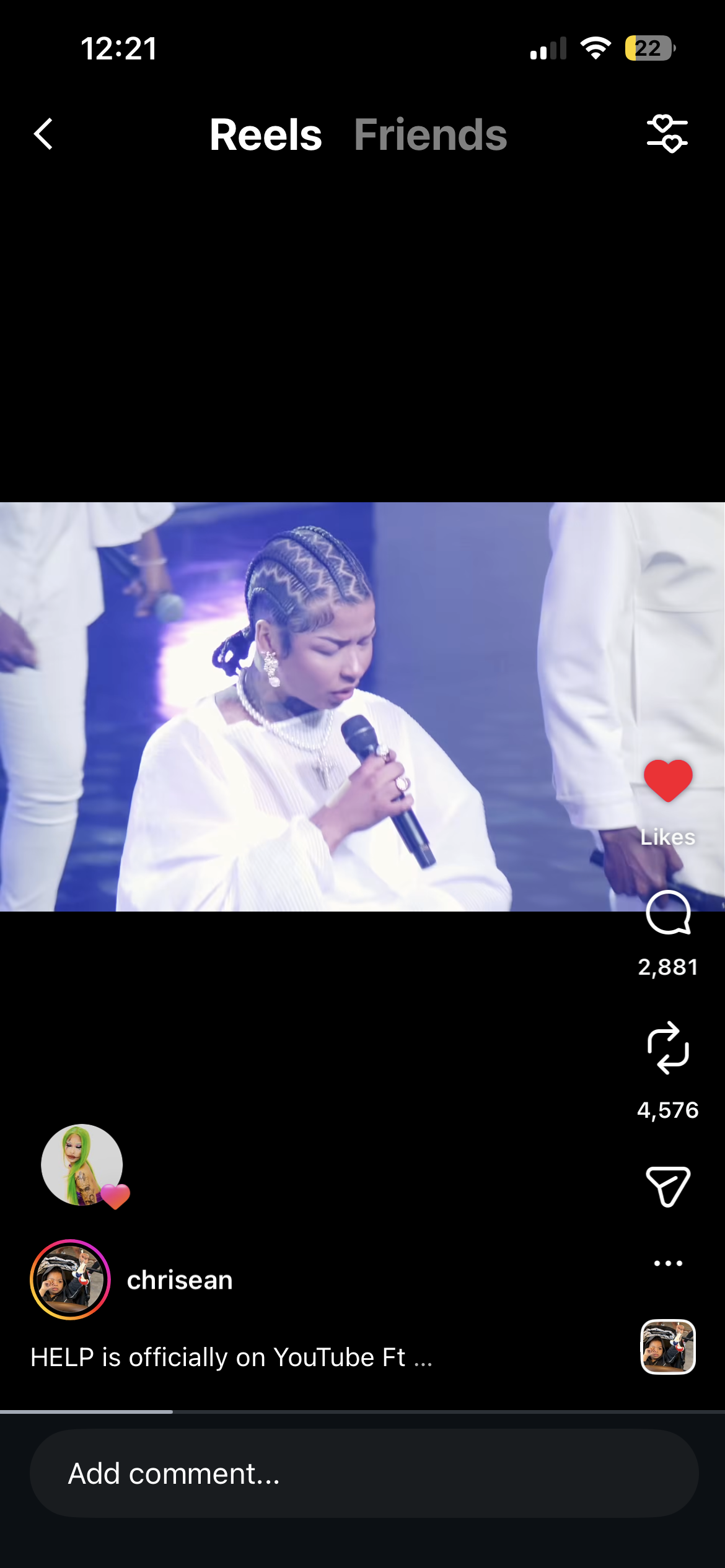Go back using the top-left arrow
This screenshot has height=1568, width=725.
pos(43,134)
